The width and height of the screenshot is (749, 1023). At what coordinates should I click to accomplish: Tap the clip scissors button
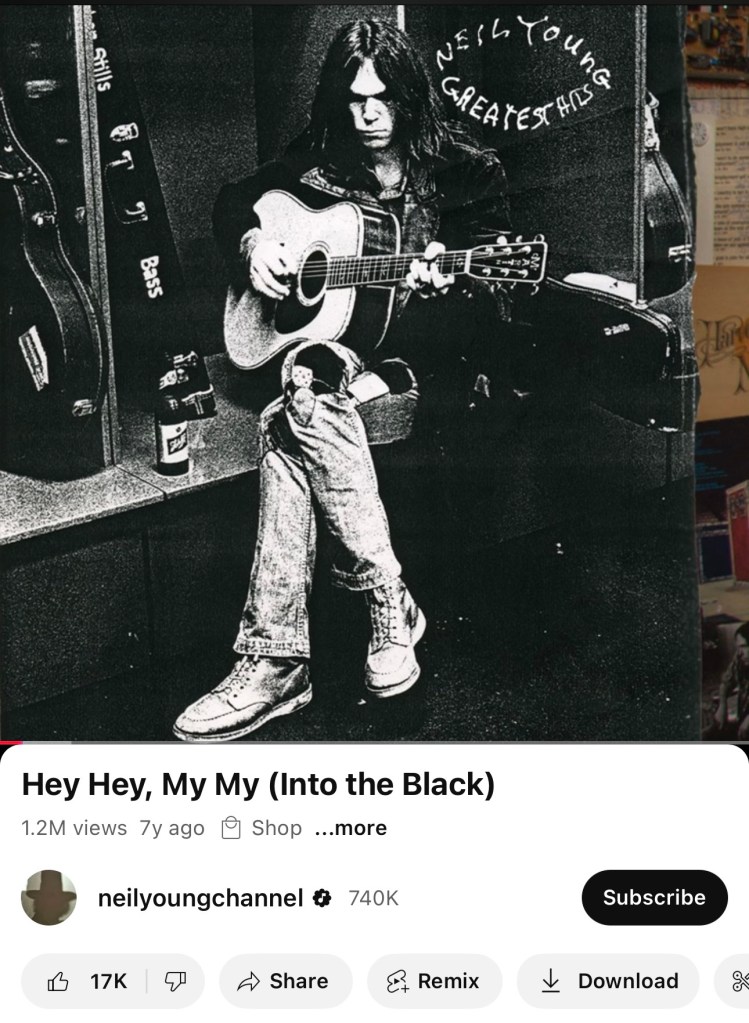click(x=738, y=981)
